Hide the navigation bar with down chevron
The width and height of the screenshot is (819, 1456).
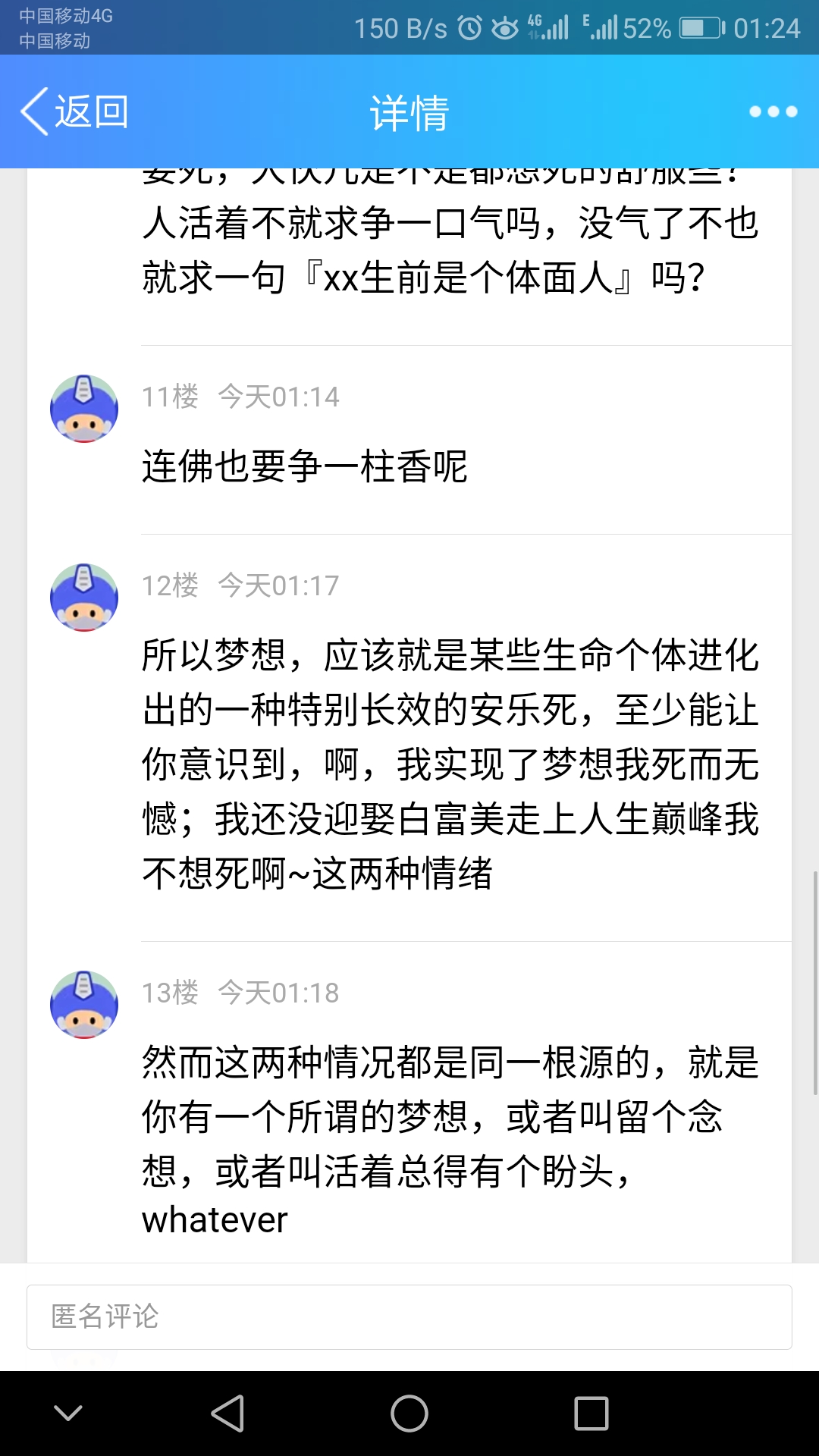pyautogui.click(x=68, y=1414)
